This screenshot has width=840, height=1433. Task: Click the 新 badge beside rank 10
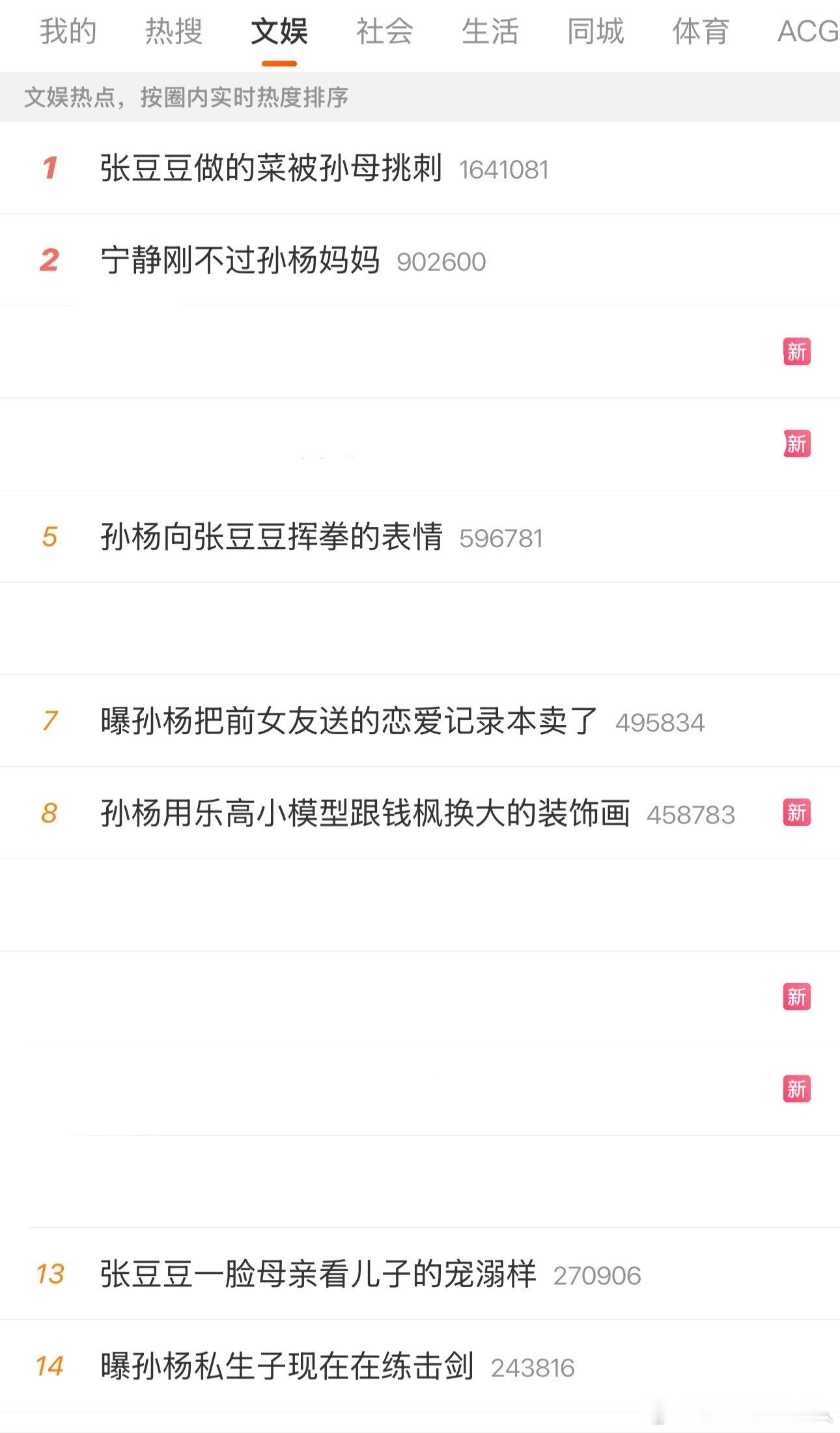click(x=797, y=996)
